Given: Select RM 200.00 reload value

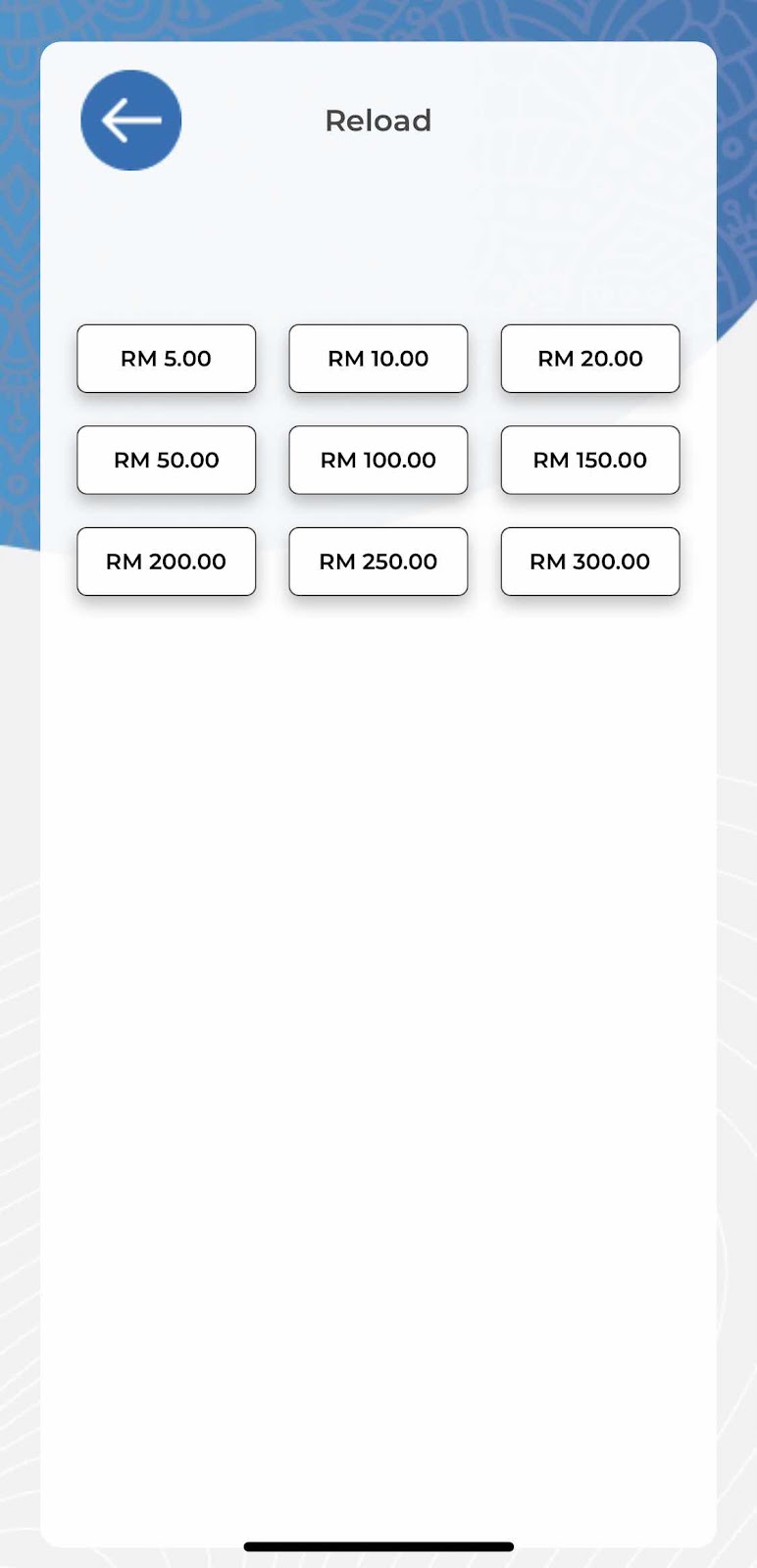Looking at the screenshot, I should [x=167, y=562].
